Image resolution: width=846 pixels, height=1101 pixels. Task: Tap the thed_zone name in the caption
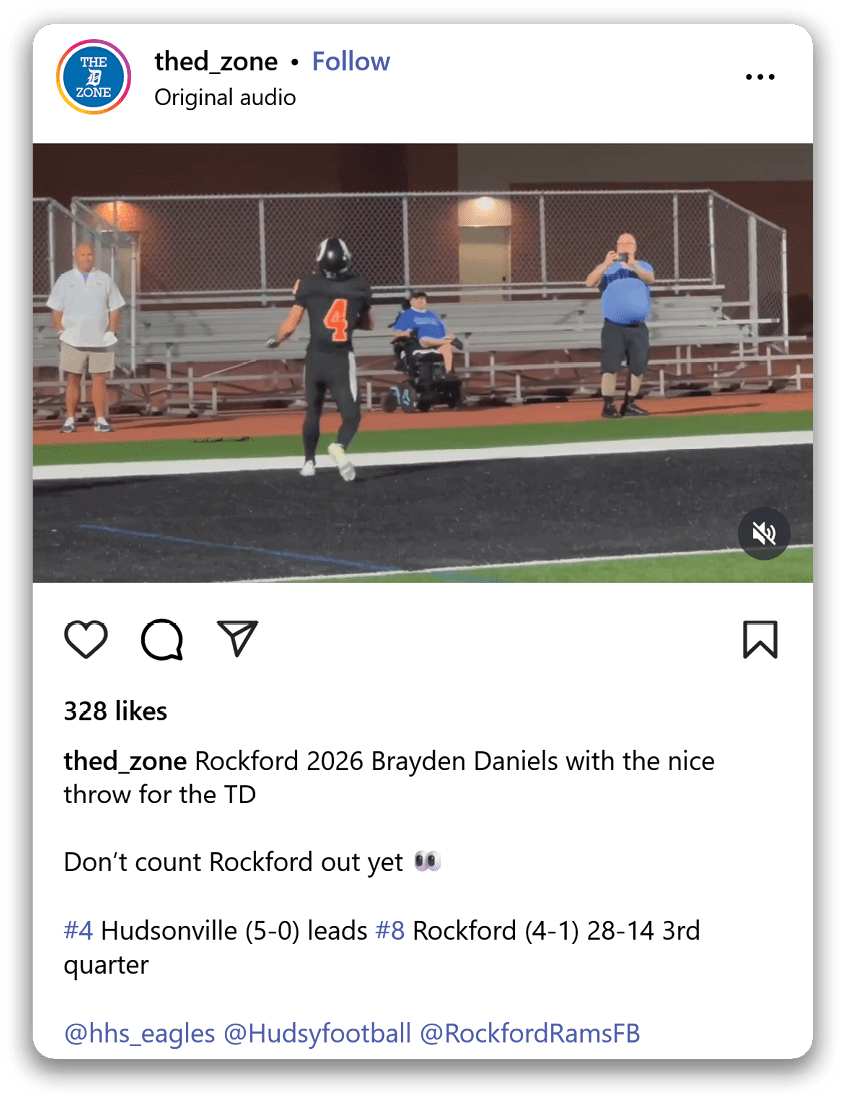(x=125, y=761)
